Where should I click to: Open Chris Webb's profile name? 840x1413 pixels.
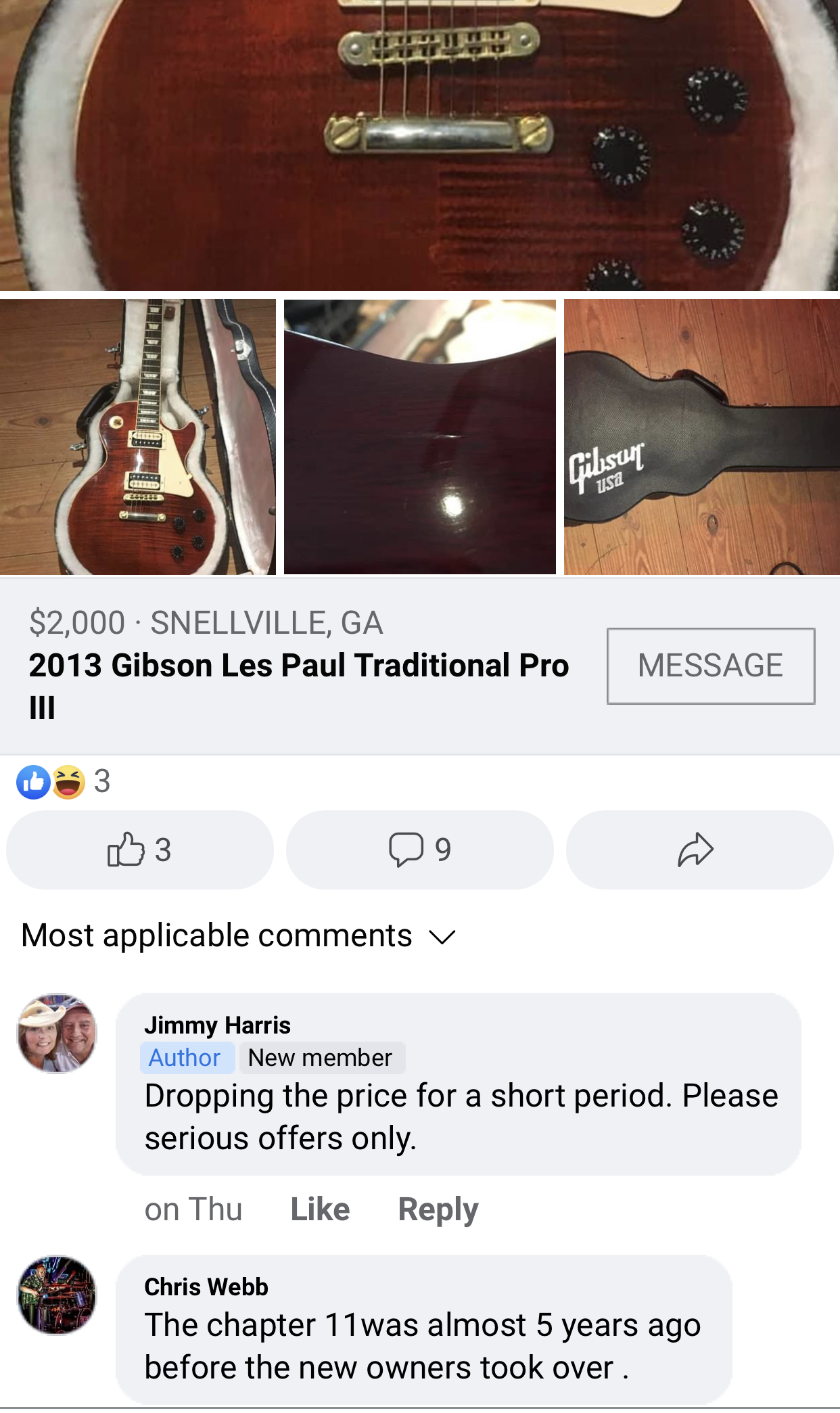pos(206,1287)
